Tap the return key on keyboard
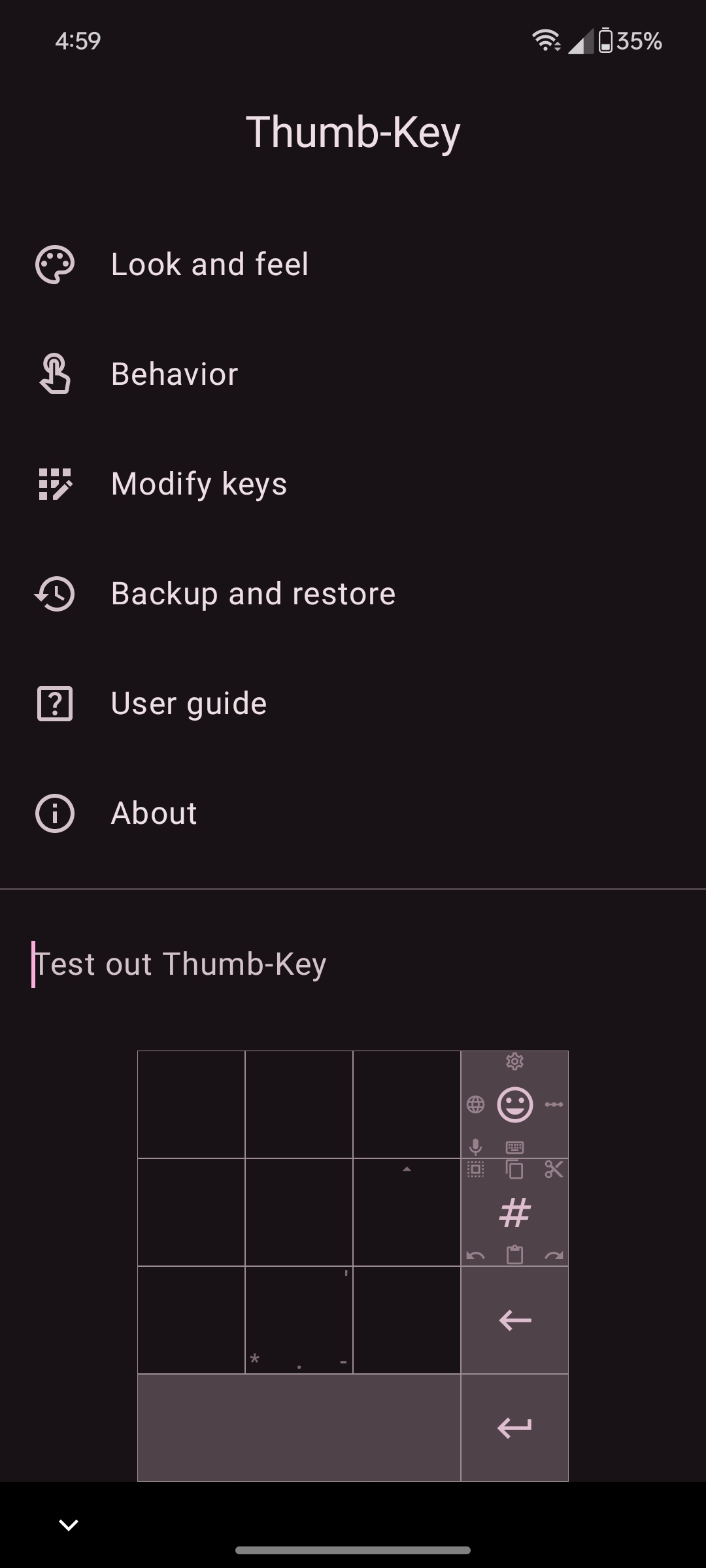 (514, 1428)
